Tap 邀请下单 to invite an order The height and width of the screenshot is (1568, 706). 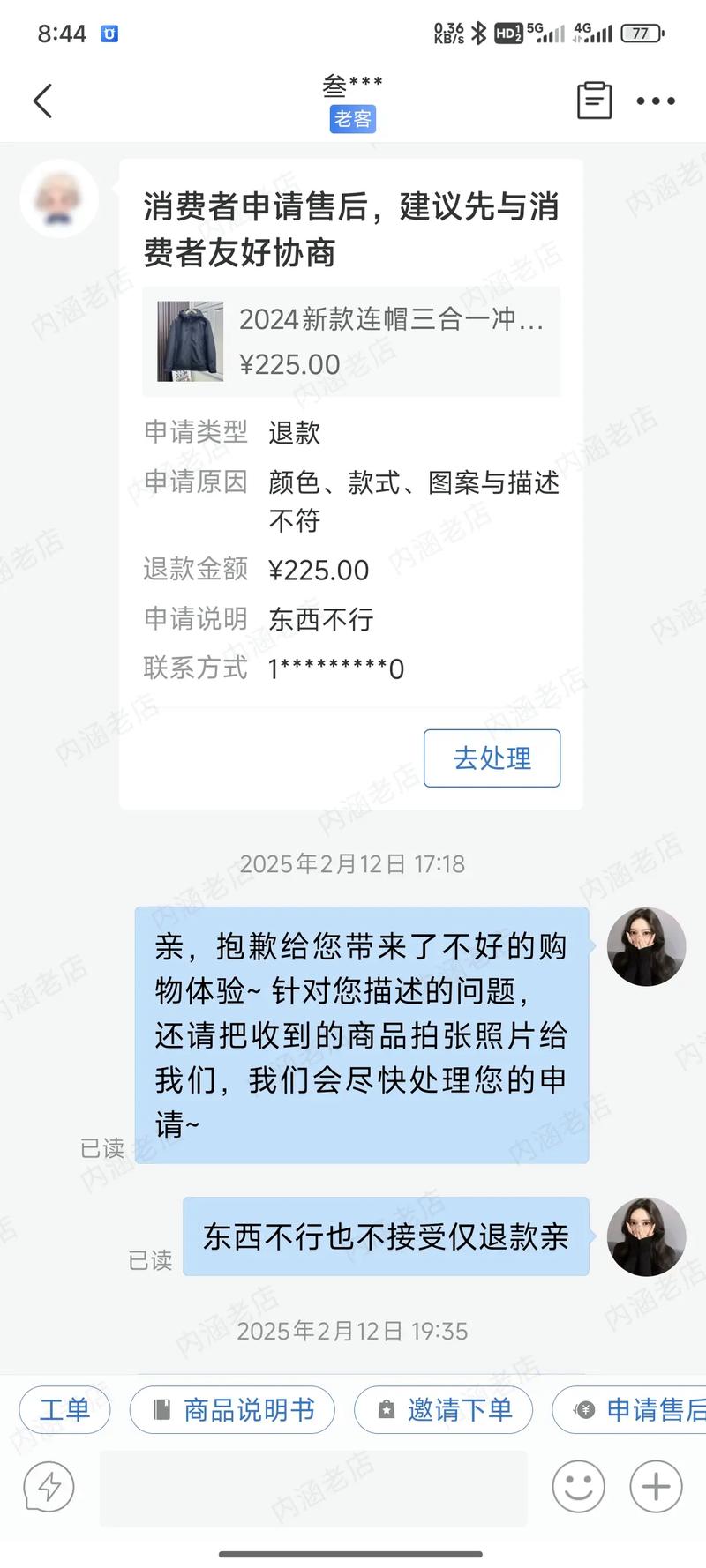click(x=444, y=1409)
